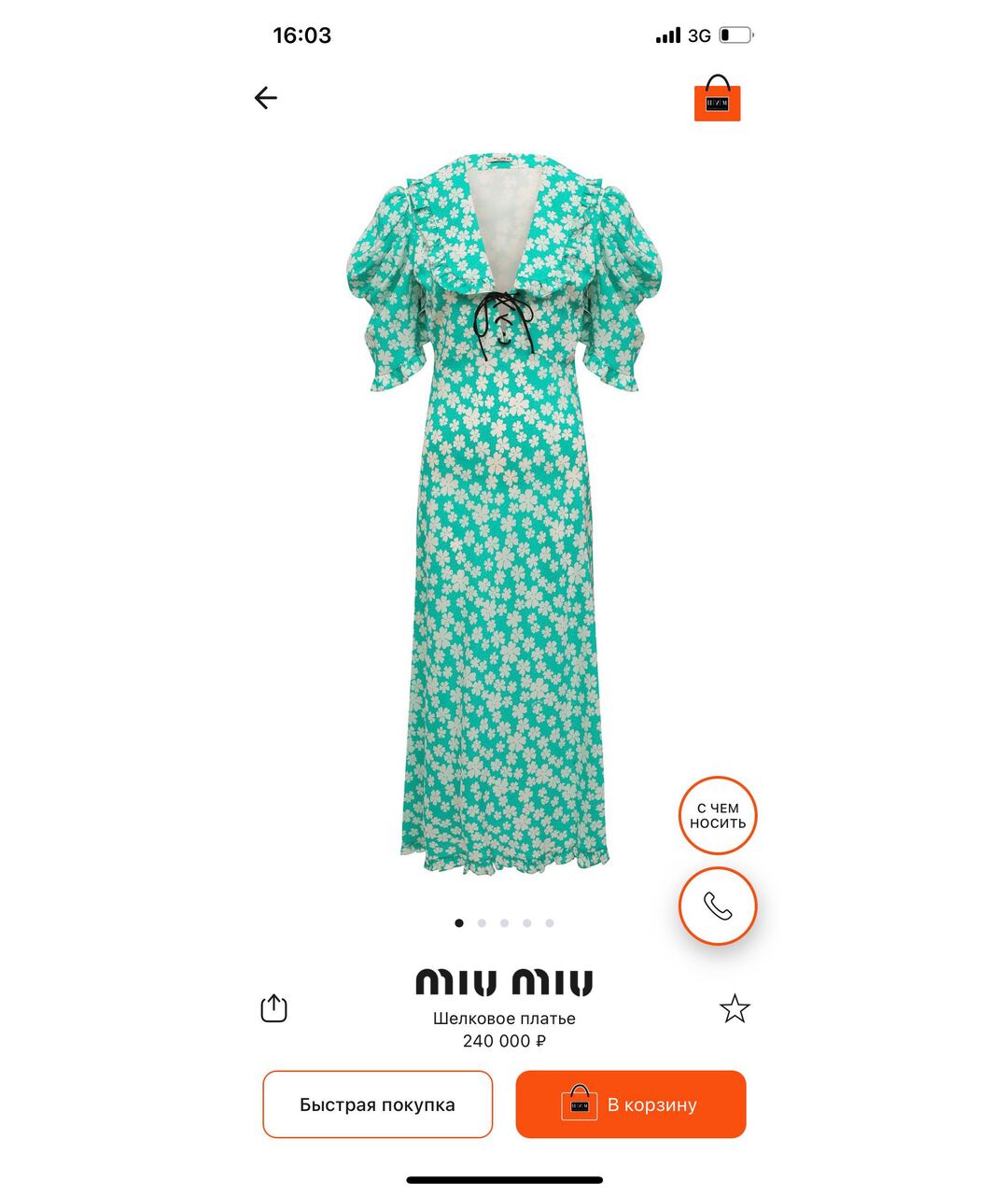Screen dimensions: 1008x1195
Task: Tap the back arrow to return
Action: click(266, 97)
